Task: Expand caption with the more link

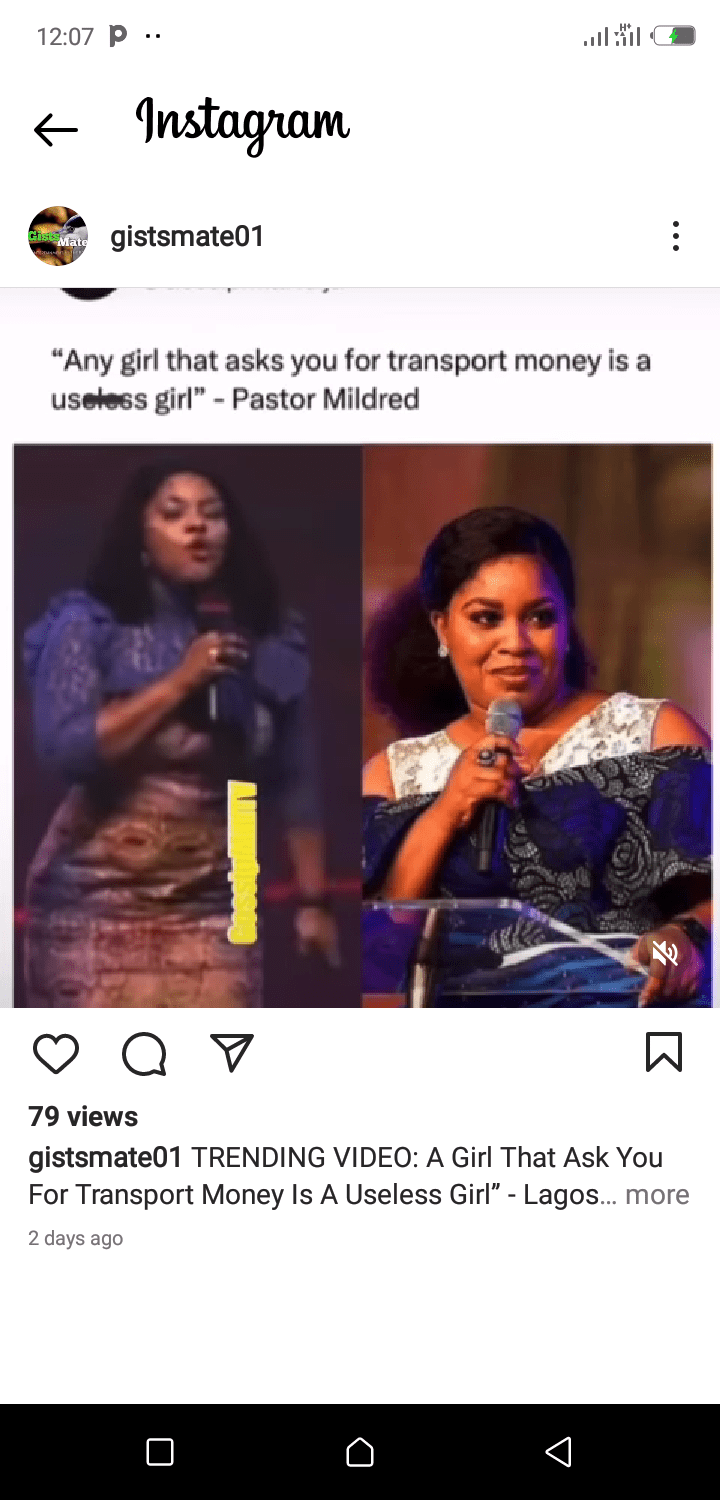Action: (657, 1195)
